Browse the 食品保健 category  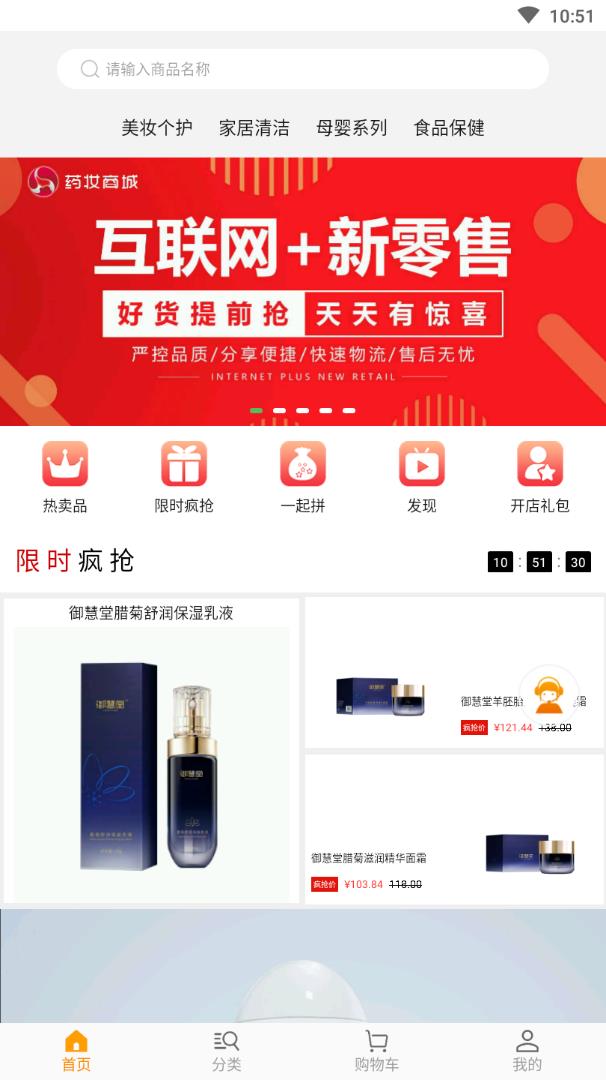[449, 128]
